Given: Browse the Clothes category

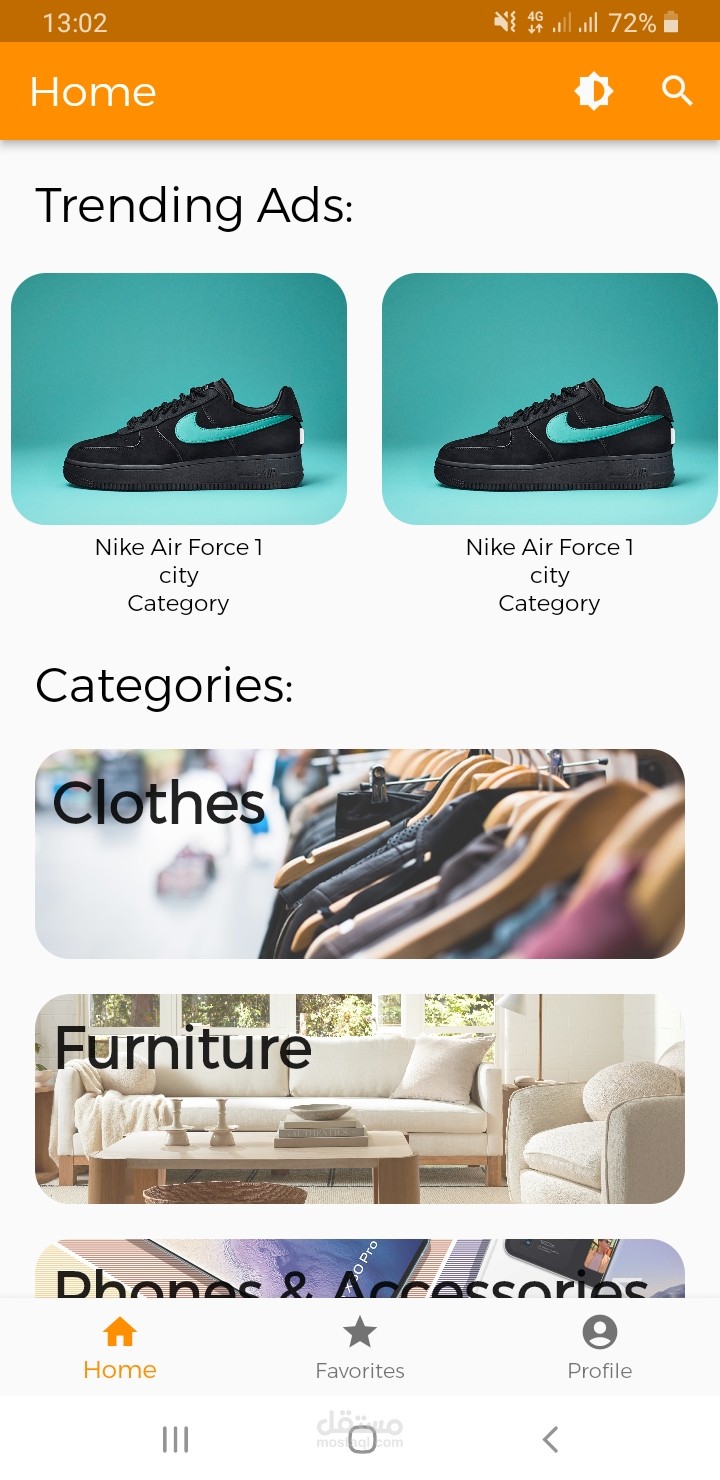Looking at the screenshot, I should [x=360, y=853].
